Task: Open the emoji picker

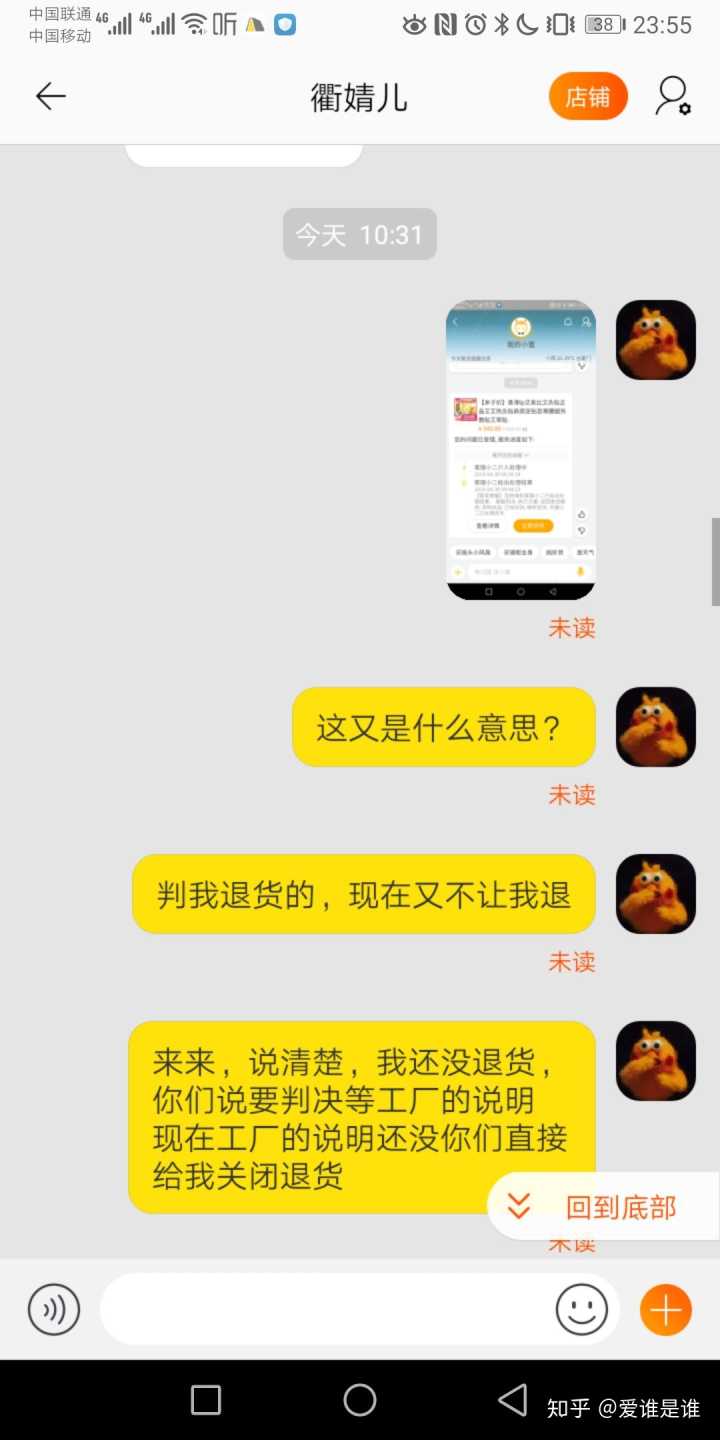Action: (581, 1309)
